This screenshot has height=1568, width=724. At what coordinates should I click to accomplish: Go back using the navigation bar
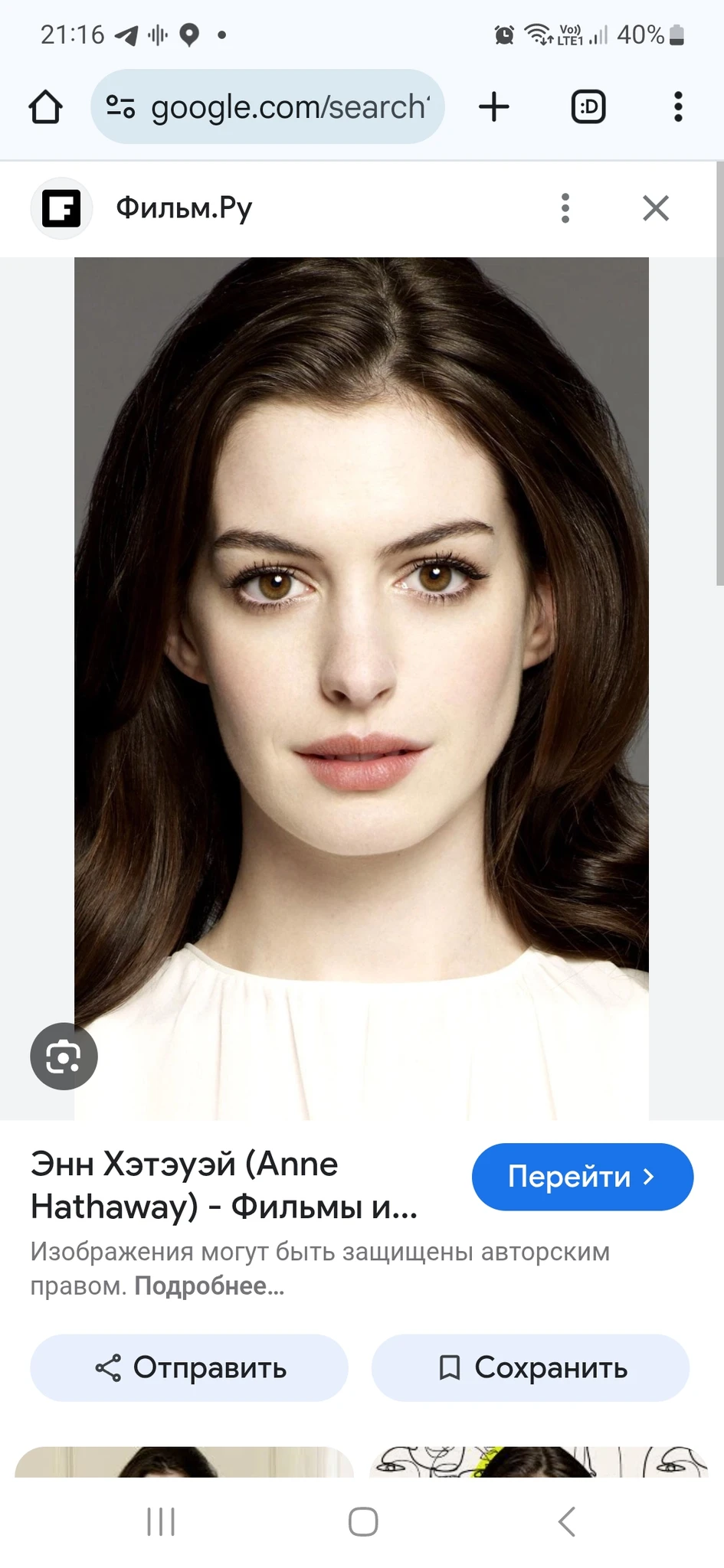click(x=566, y=1522)
